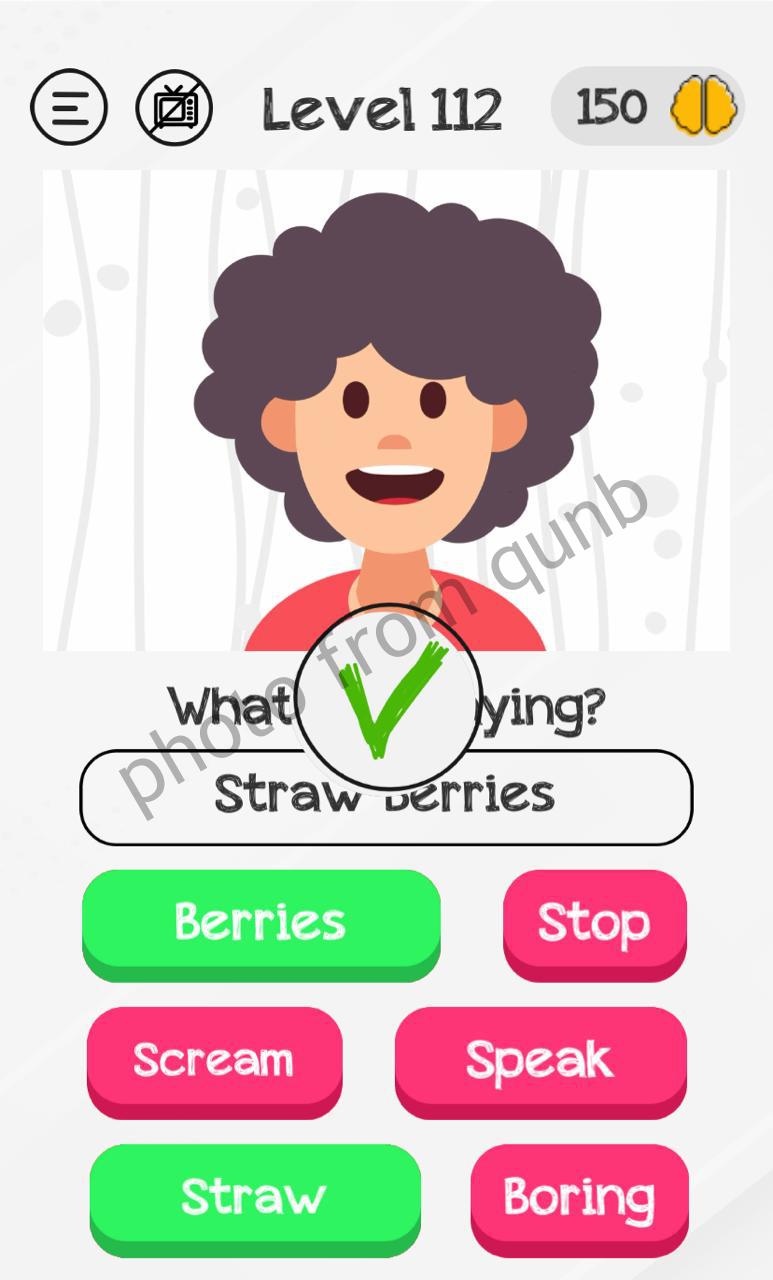Pick the Scream word button

(x=214, y=1058)
